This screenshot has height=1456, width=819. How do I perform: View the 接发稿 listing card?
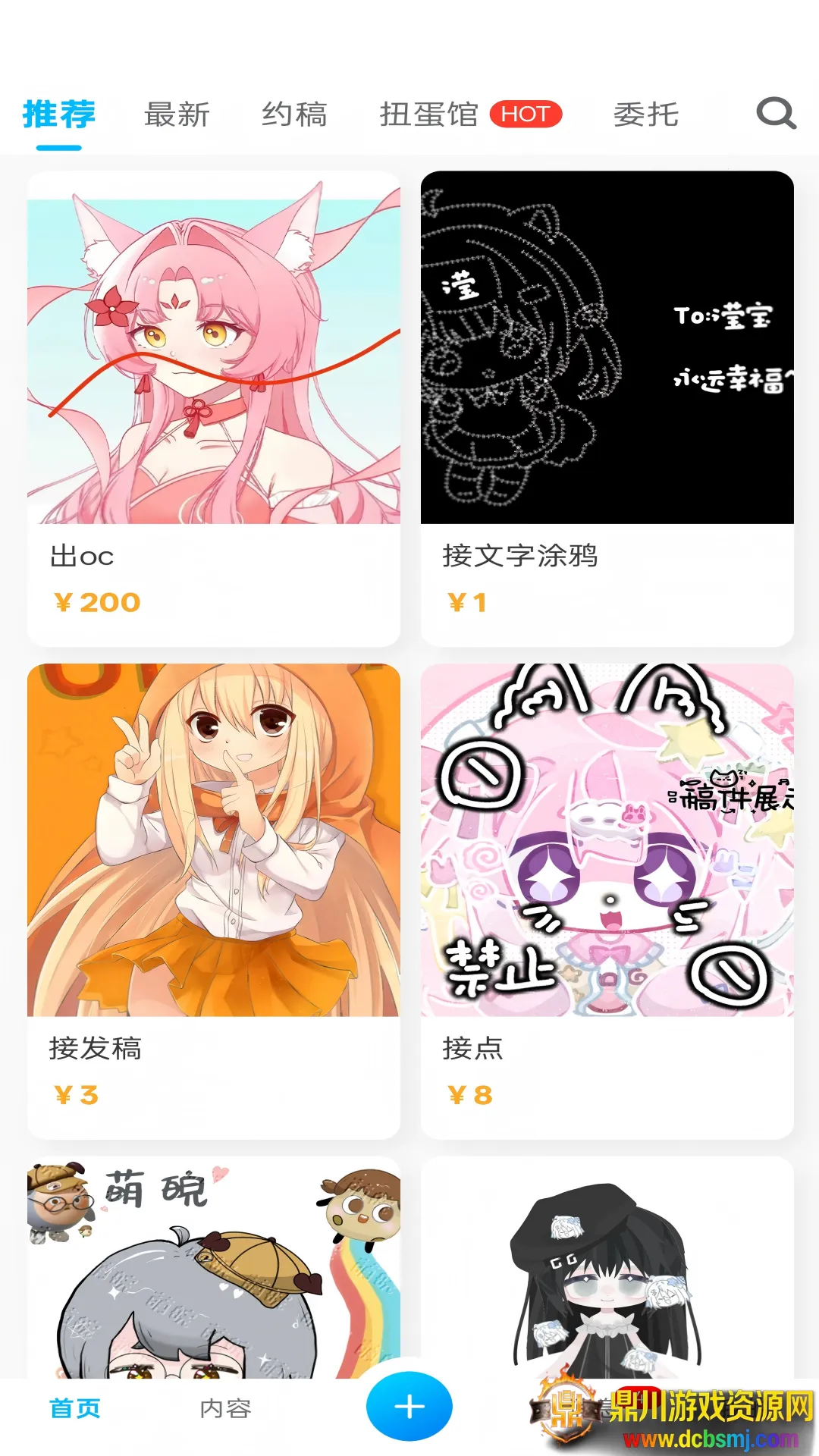tap(214, 900)
